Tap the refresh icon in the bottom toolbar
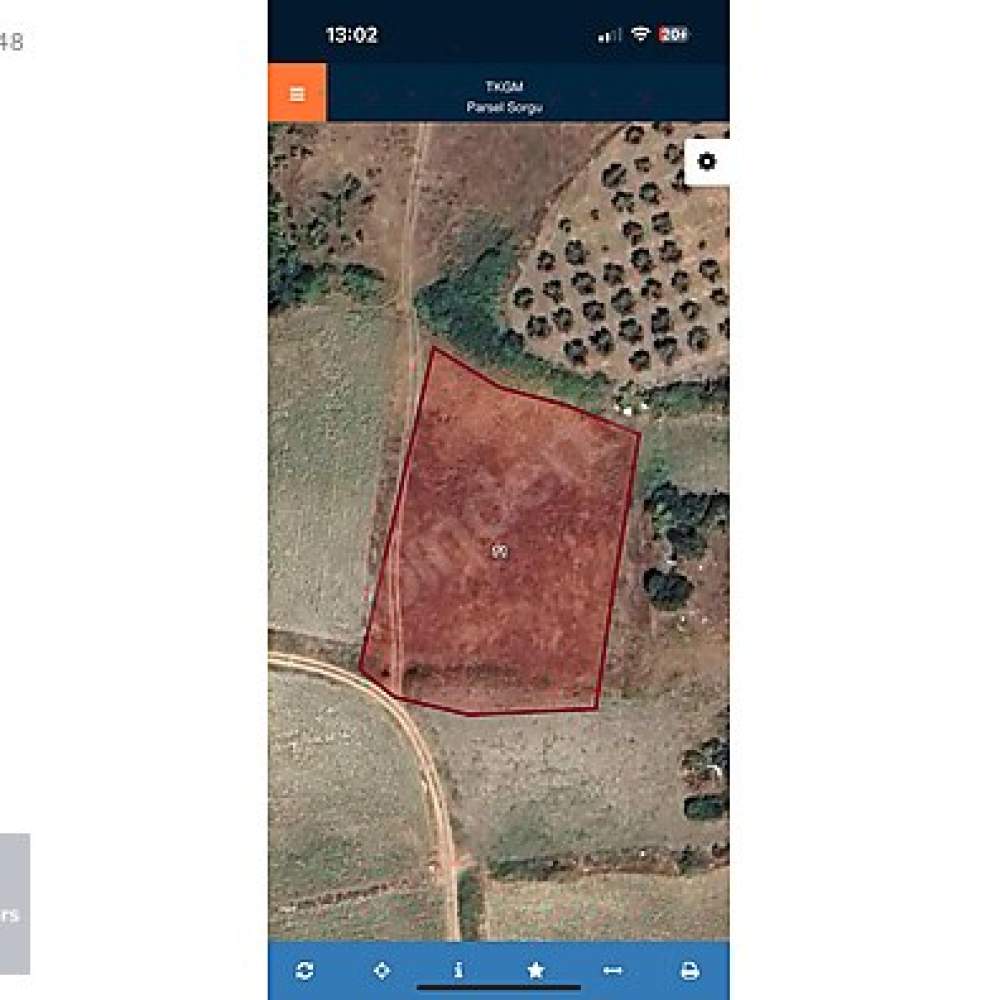Screen dimensions: 1000x1000 click(305, 970)
